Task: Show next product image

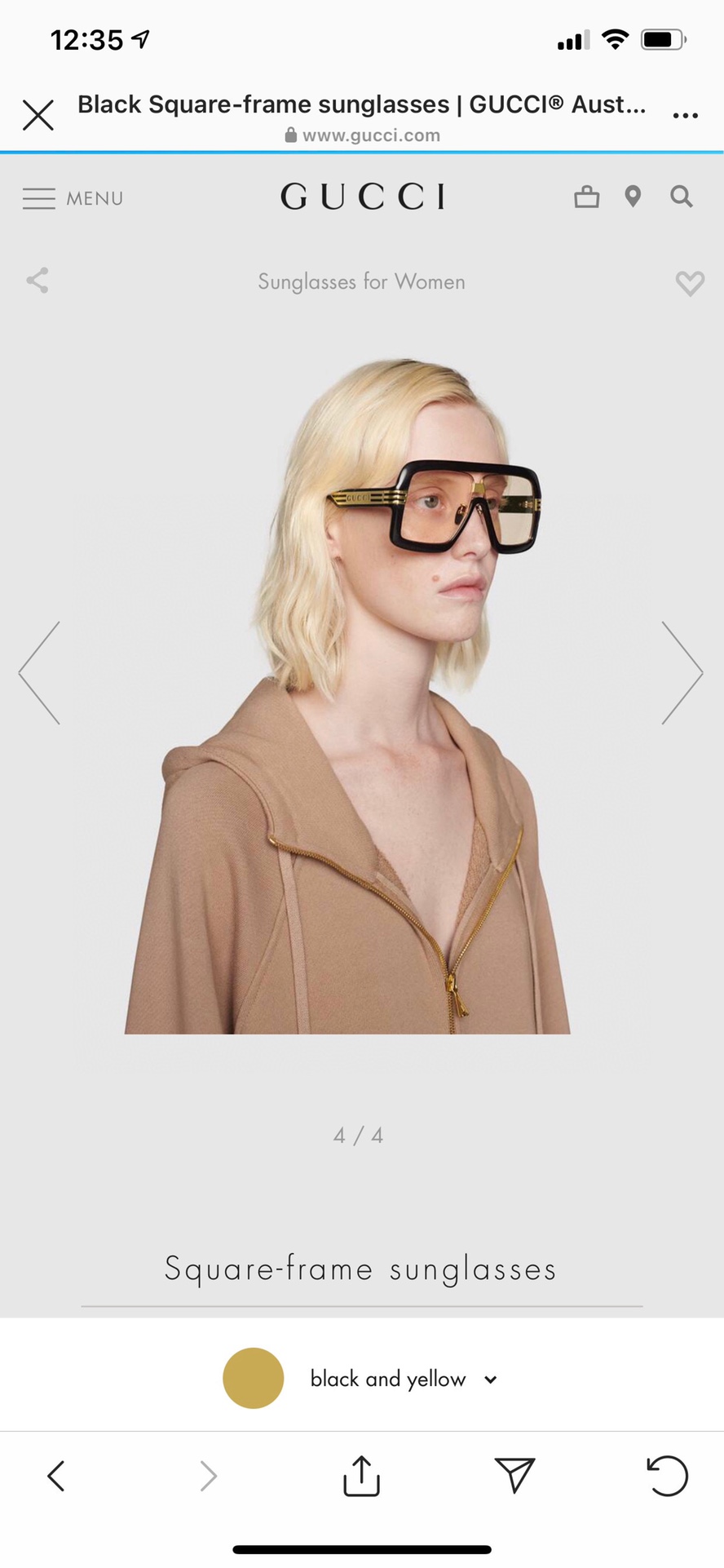Action: pyautogui.click(x=682, y=673)
